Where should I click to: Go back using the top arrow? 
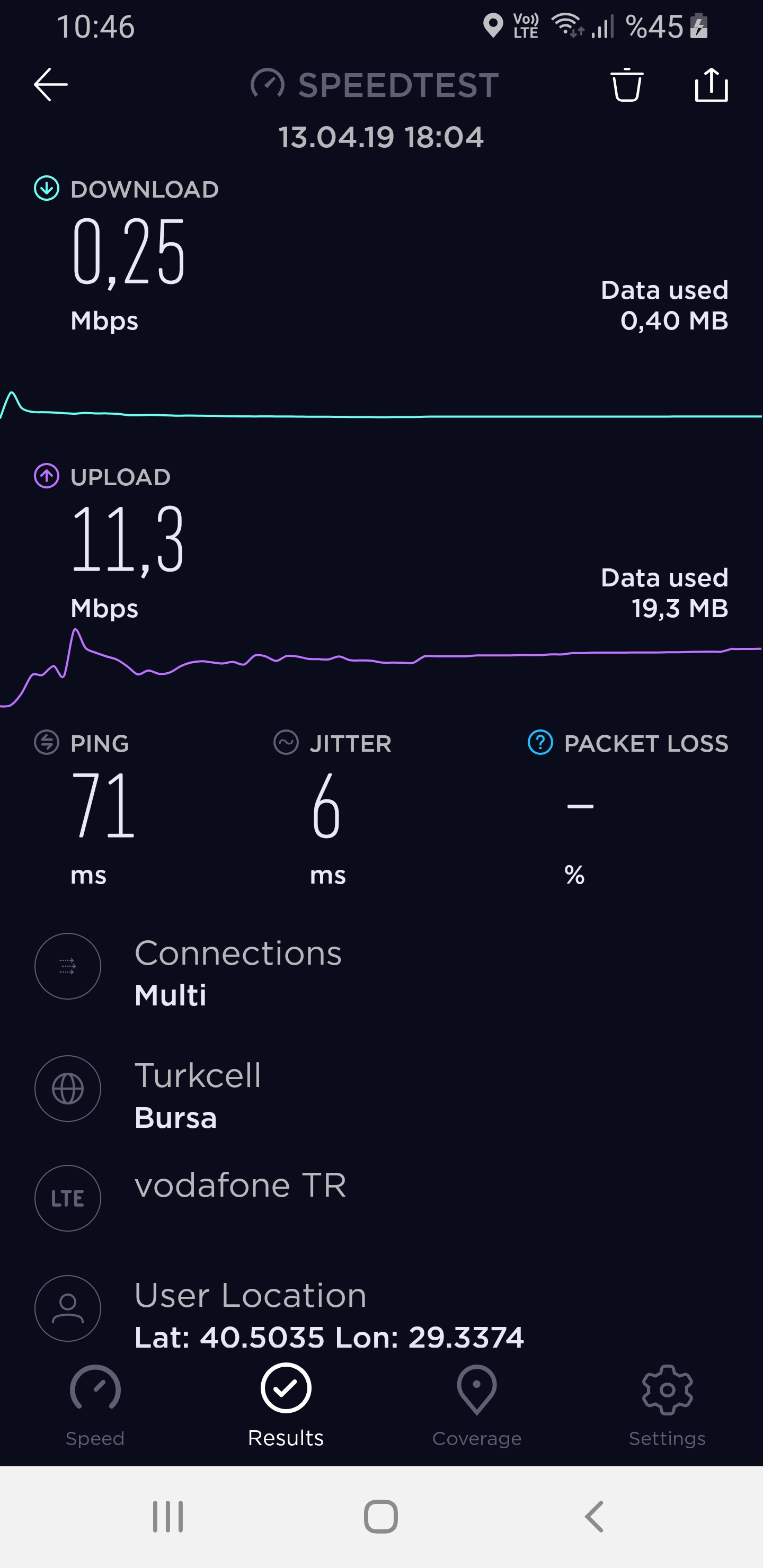tap(50, 84)
